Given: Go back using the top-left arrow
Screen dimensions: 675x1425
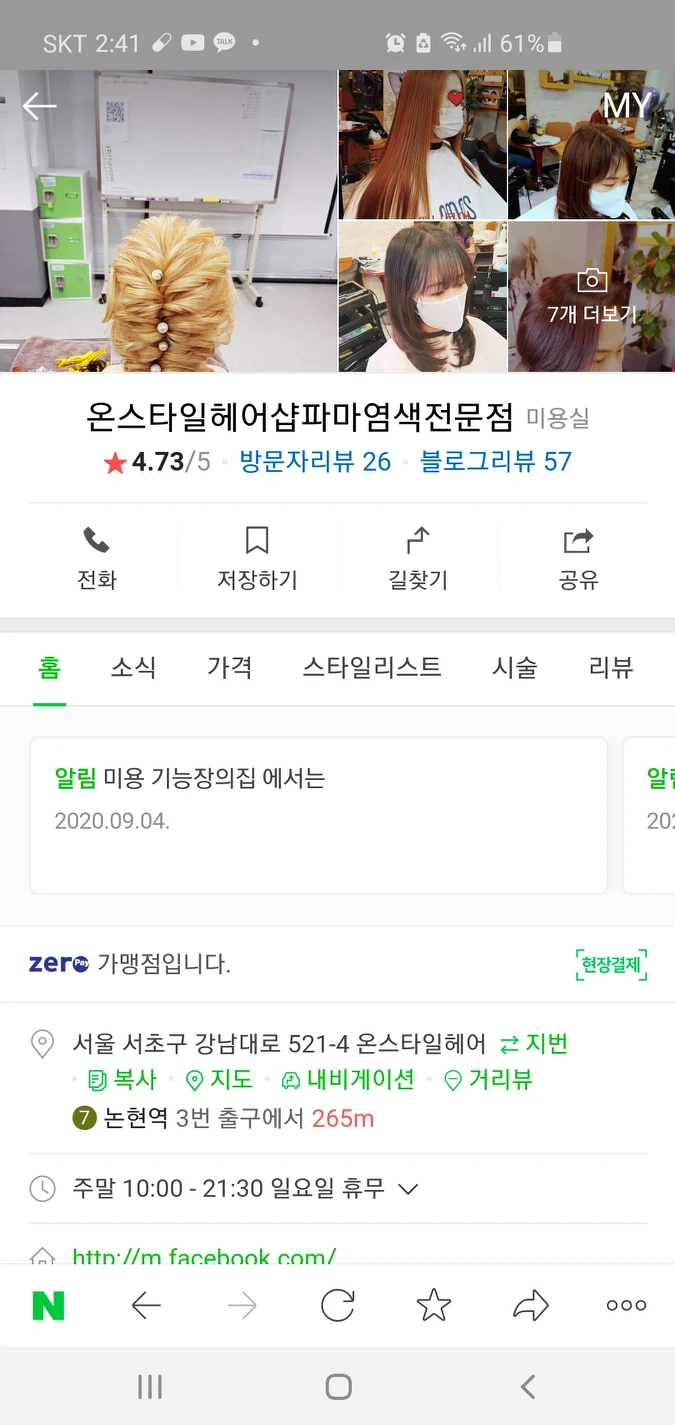Looking at the screenshot, I should point(40,106).
